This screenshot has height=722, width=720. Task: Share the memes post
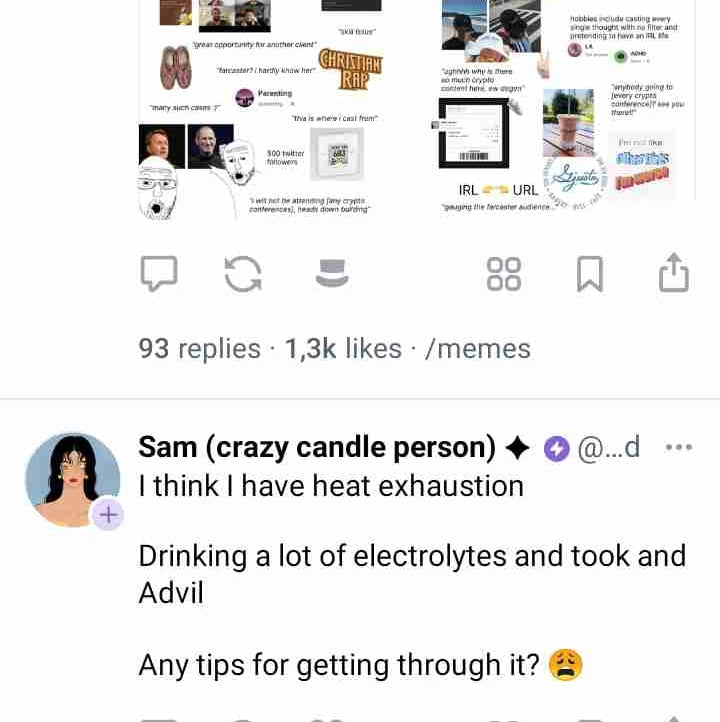point(674,273)
